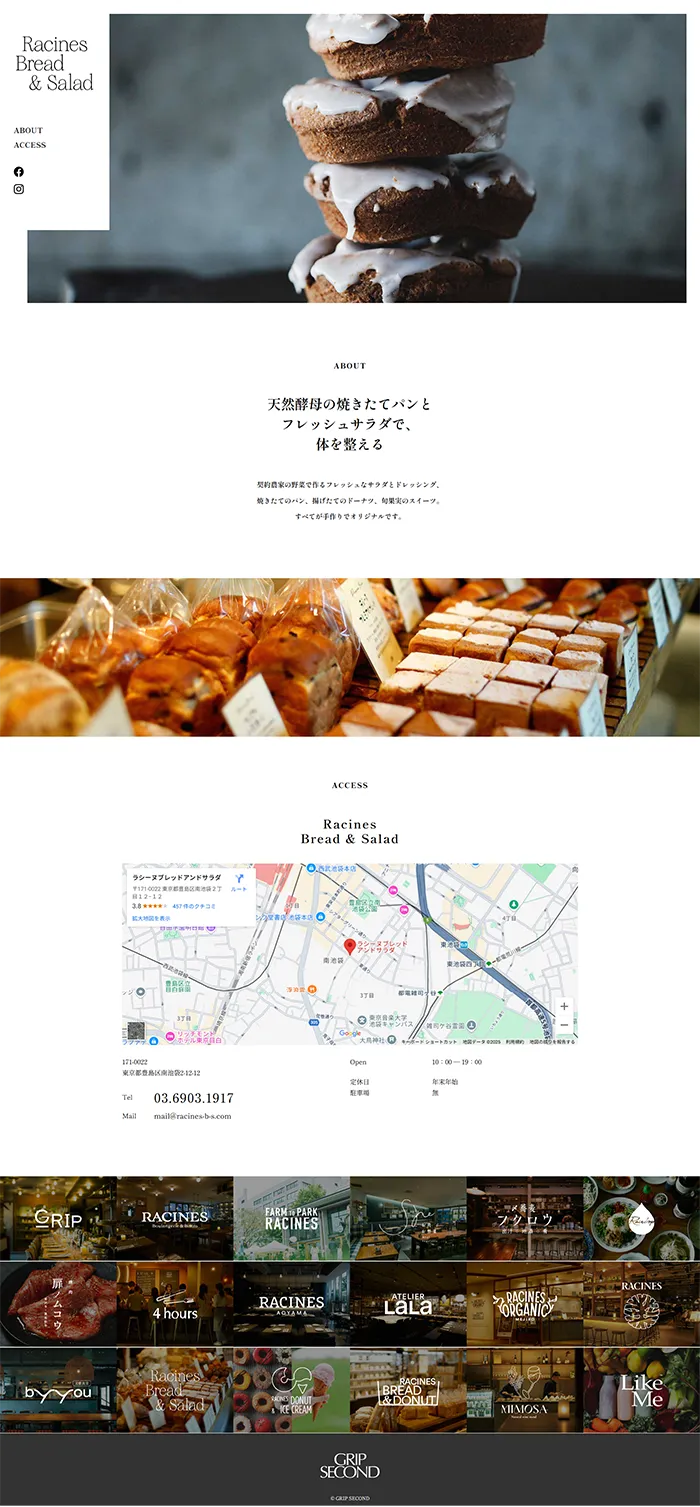Select the 4 hours tile
The height and width of the screenshot is (1507, 700).
pyautogui.click(x=175, y=1304)
